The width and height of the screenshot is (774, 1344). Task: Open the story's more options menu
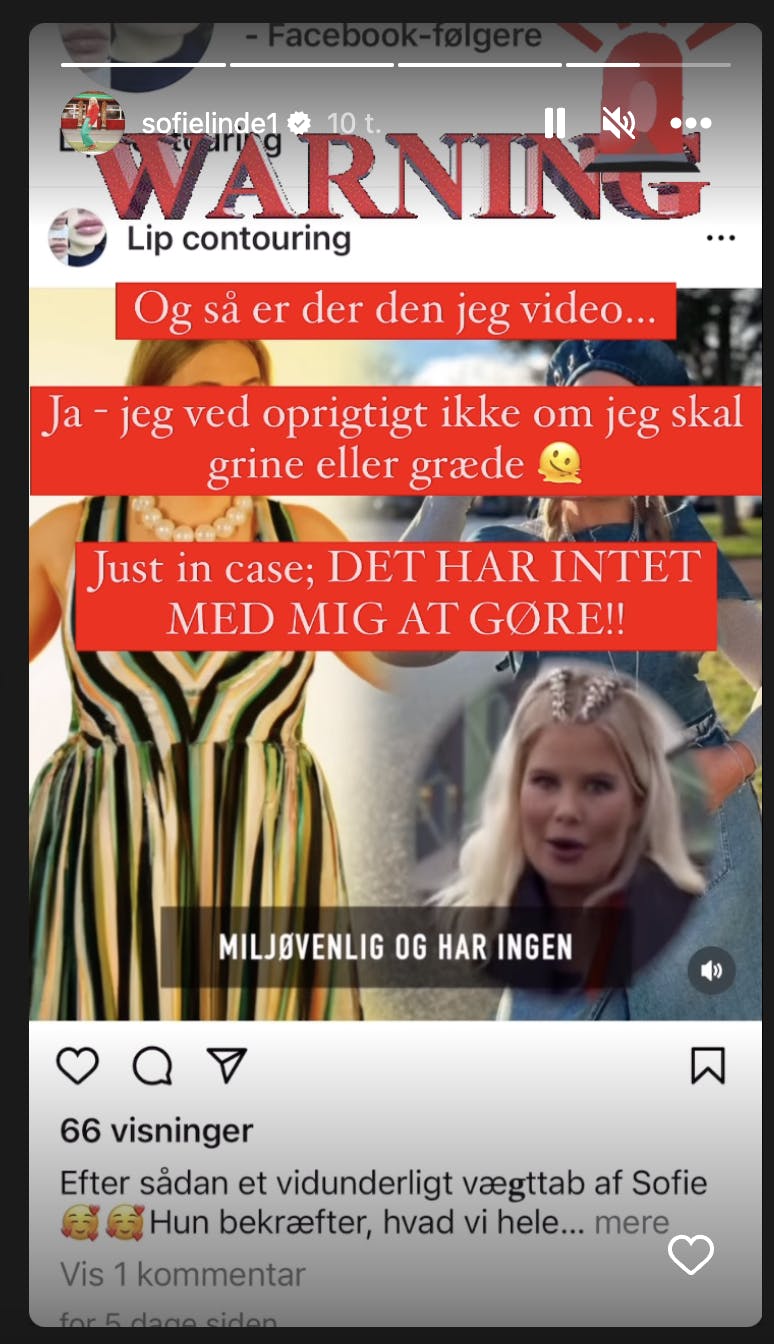click(x=690, y=123)
